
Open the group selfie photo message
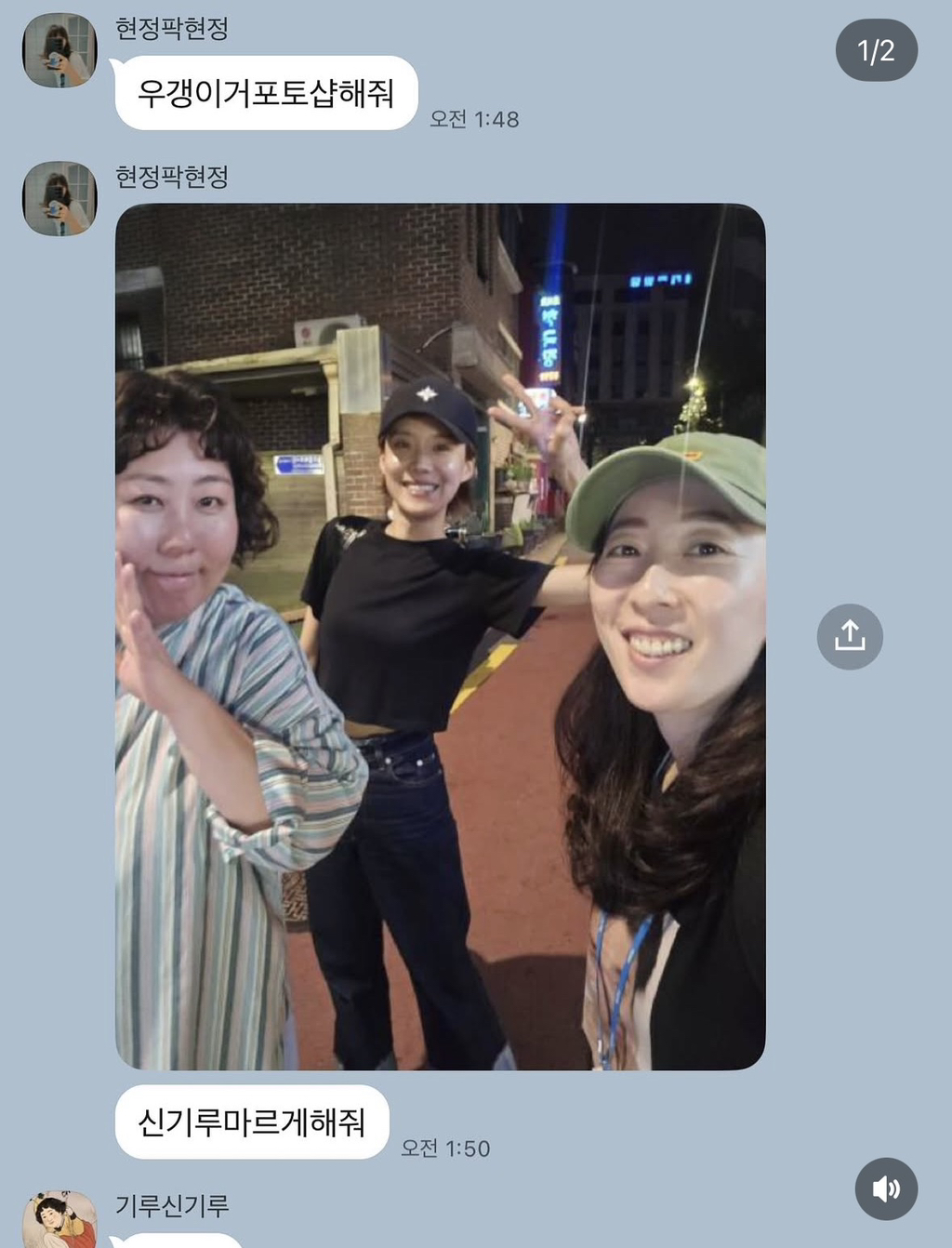point(440,636)
